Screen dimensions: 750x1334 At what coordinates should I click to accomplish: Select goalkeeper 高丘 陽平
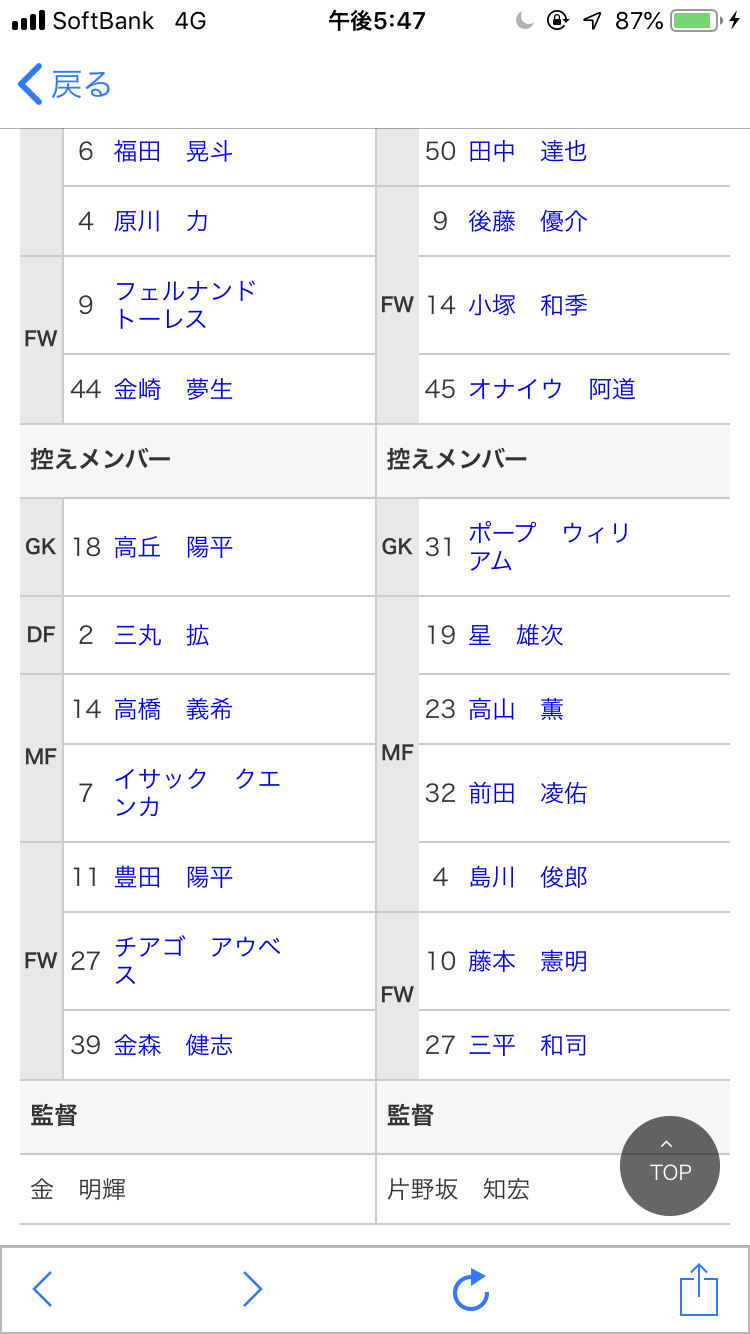pyautogui.click(x=173, y=547)
